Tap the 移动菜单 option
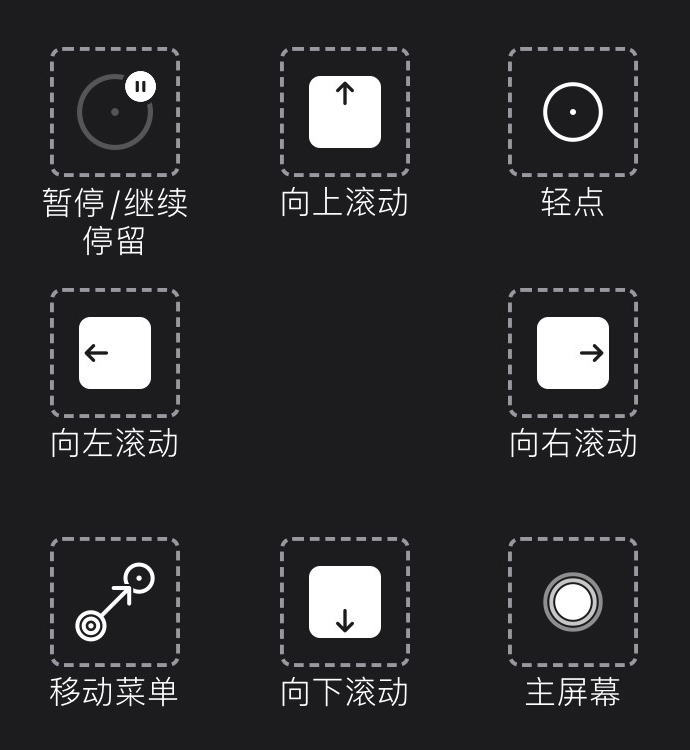Viewport: 690px width, 750px height. (115, 602)
